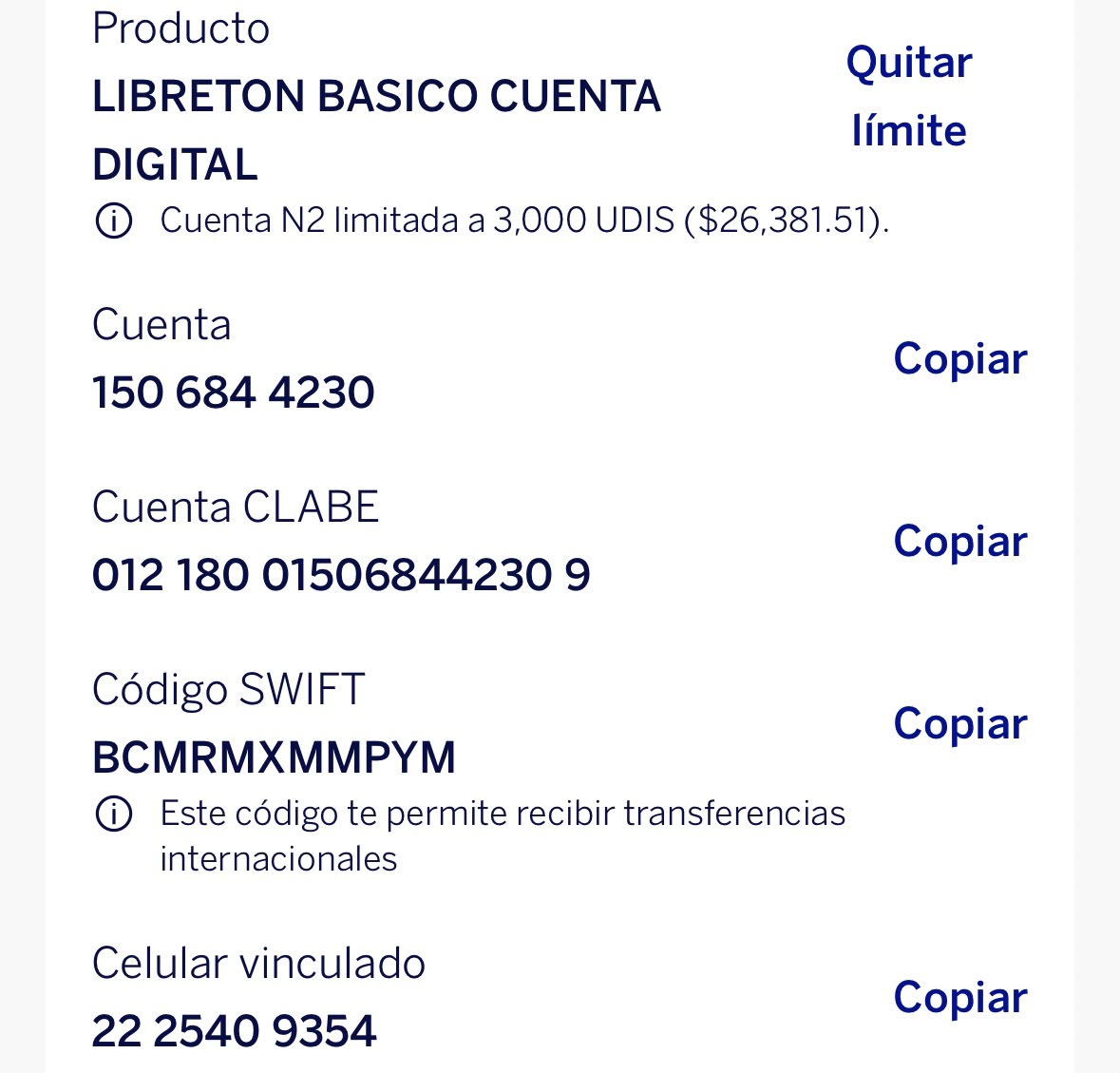Copy the Cuenta CLABE number
The image size is (1120, 1073).
click(x=960, y=542)
